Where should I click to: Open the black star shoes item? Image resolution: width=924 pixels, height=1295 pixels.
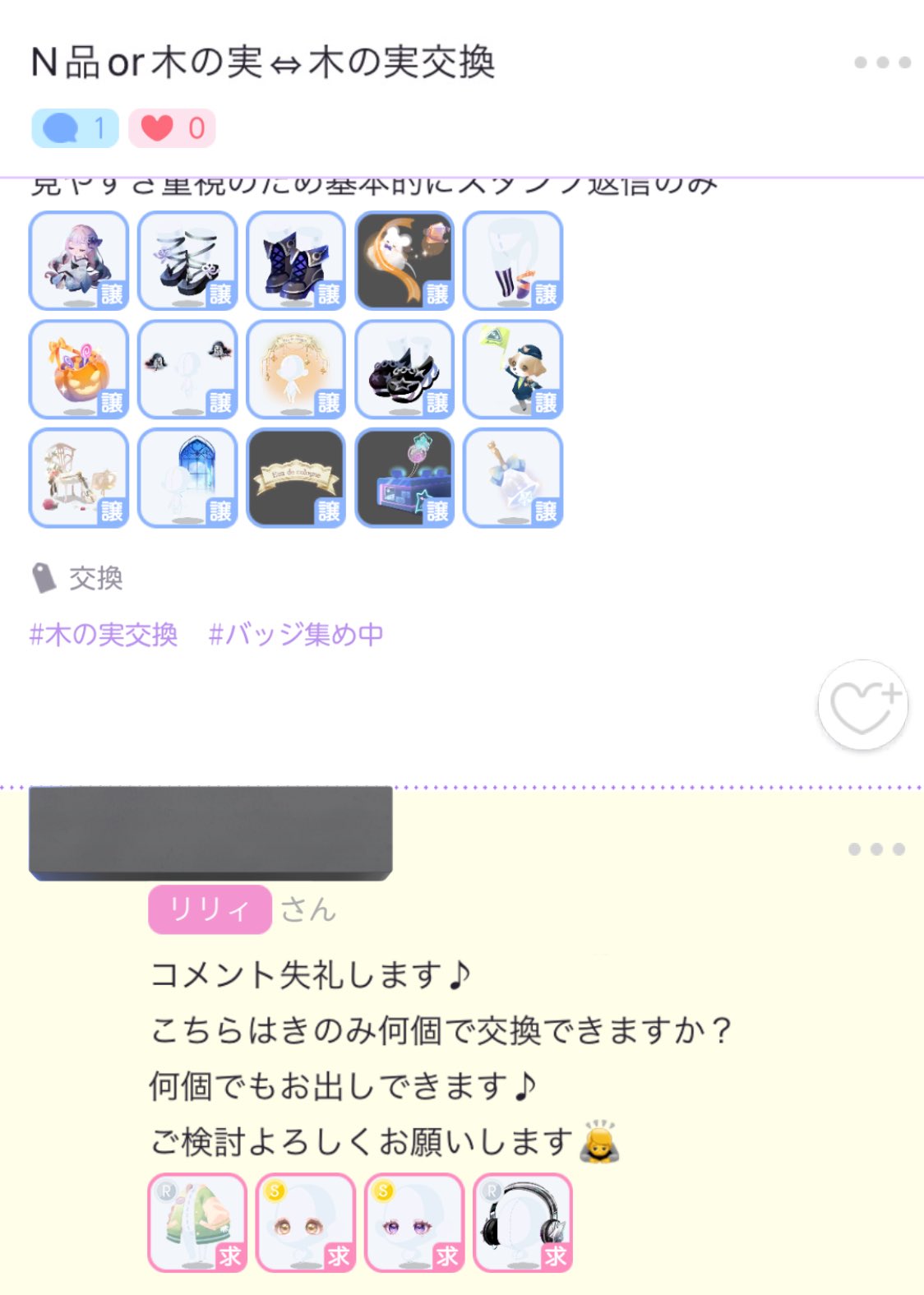tap(404, 370)
